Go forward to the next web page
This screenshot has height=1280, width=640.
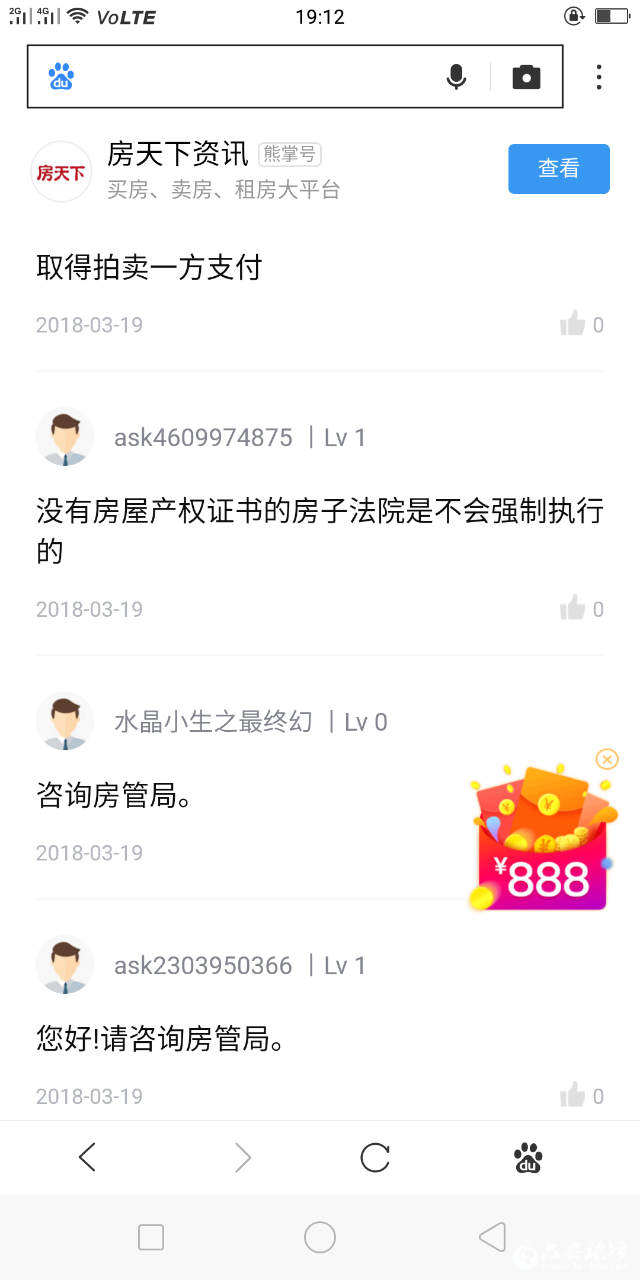tap(242, 1158)
